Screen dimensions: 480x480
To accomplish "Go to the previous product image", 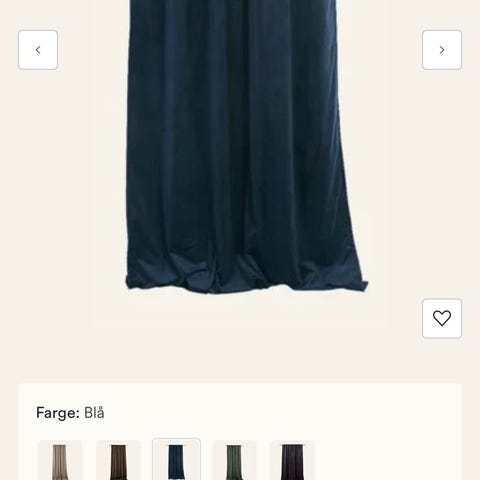I will pos(38,50).
